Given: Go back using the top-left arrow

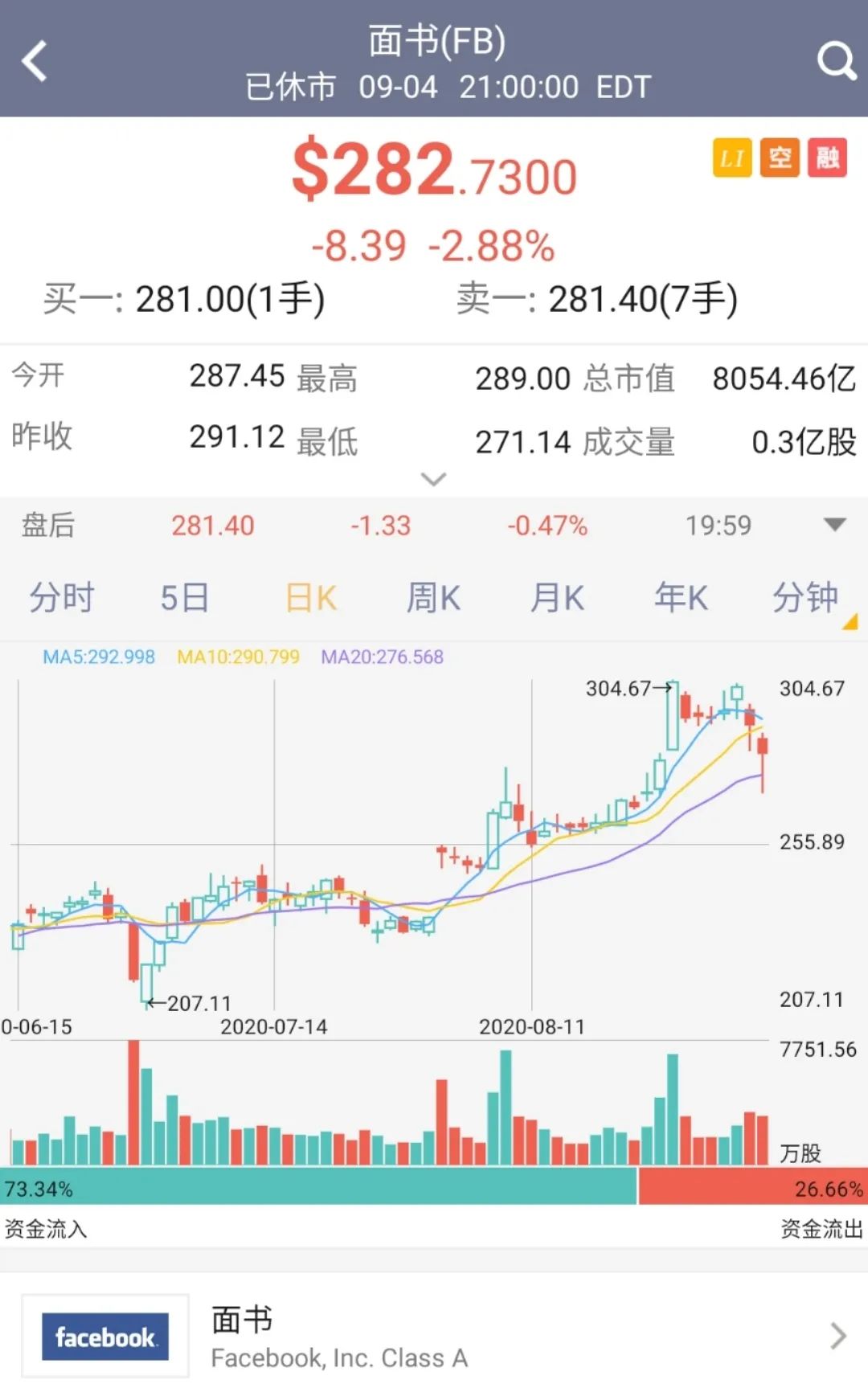Looking at the screenshot, I should click(x=35, y=61).
